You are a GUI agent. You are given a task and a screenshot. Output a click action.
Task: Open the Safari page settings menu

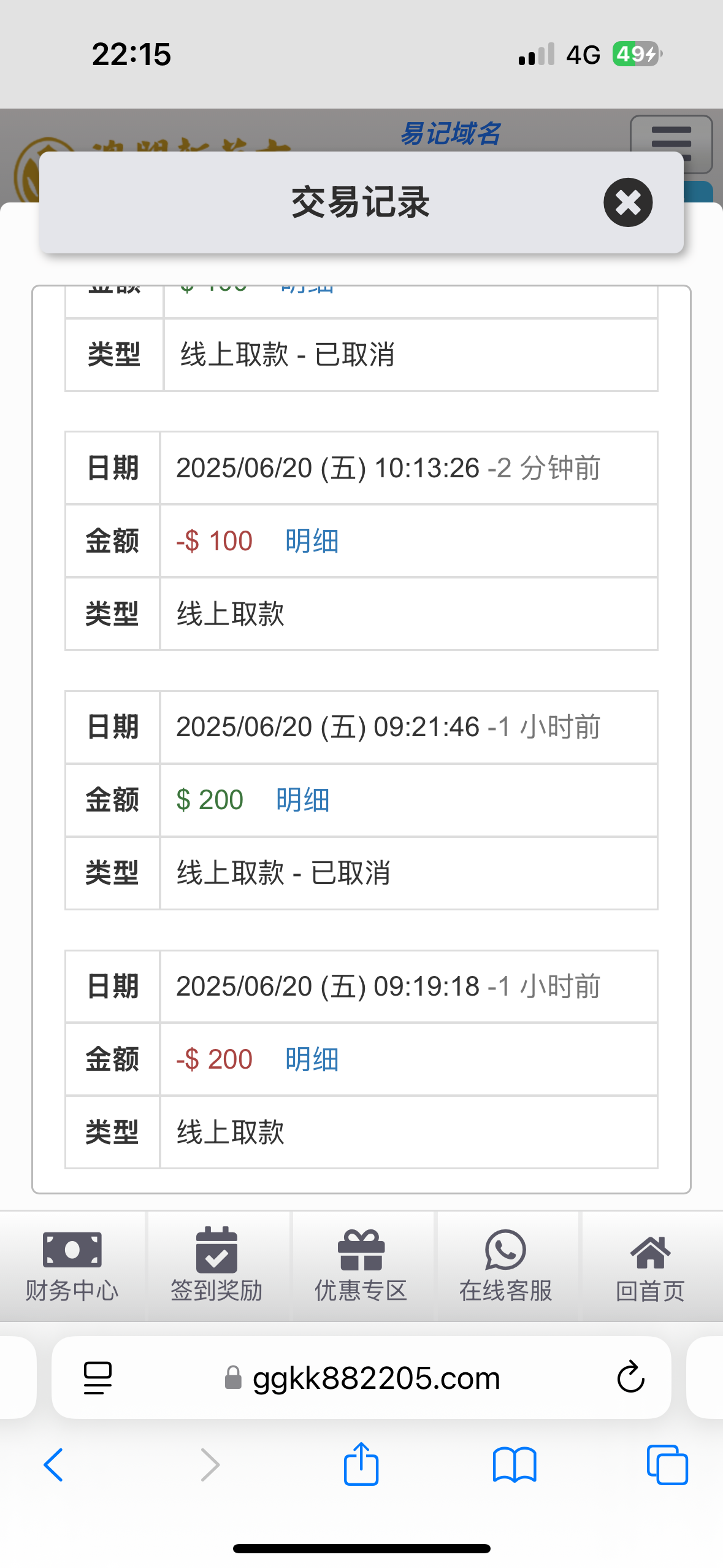(98, 1378)
